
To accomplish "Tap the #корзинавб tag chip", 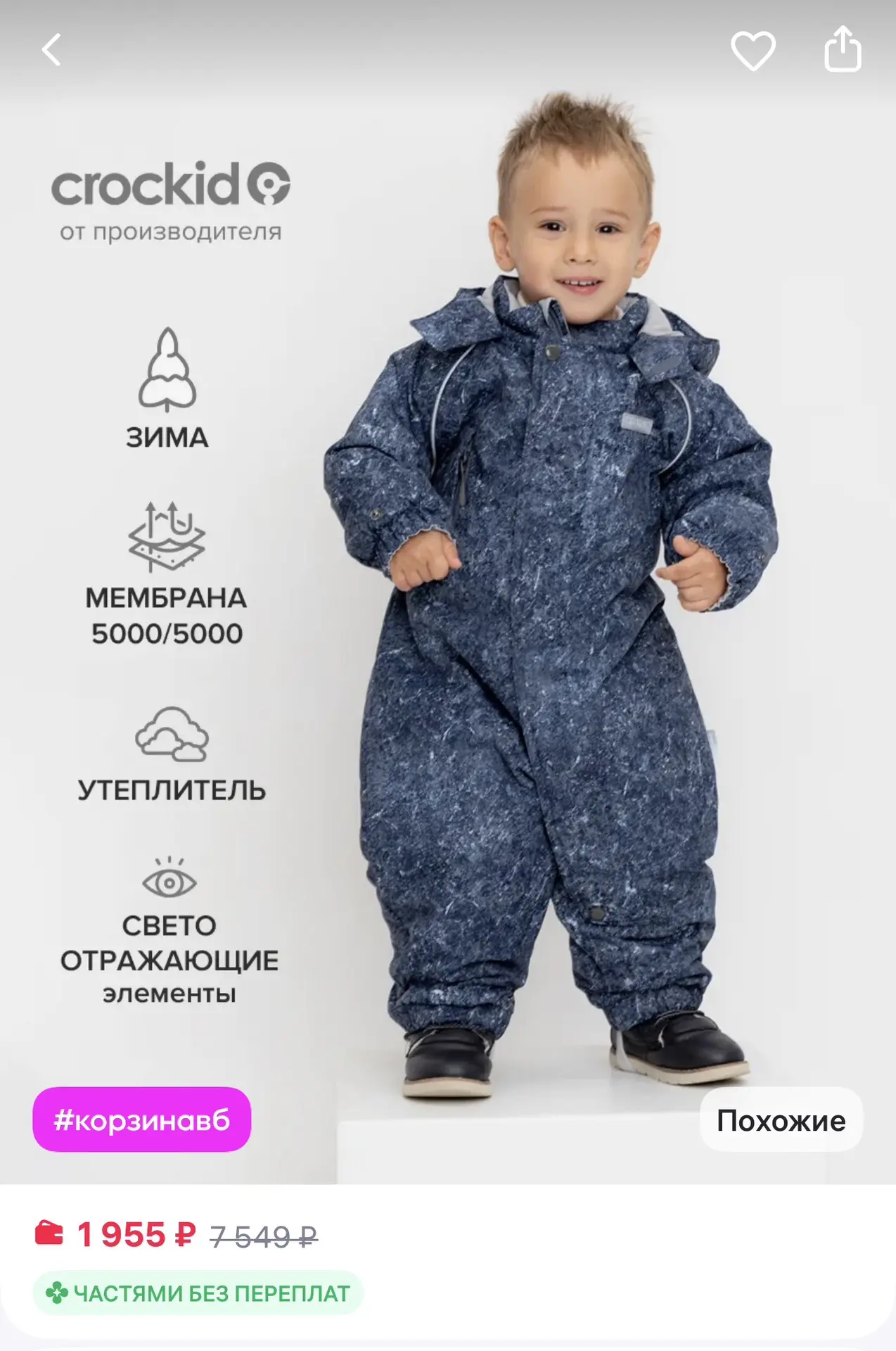I will click(142, 1120).
